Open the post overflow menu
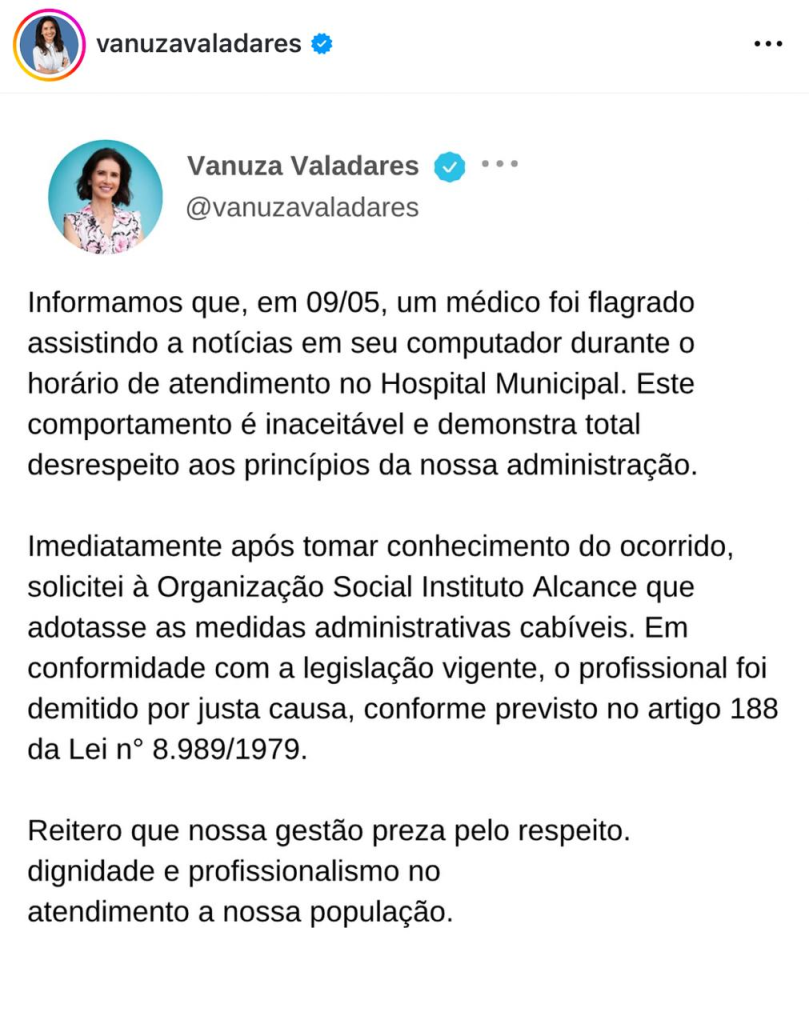The image size is (809, 1024). (x=767, y=45)
